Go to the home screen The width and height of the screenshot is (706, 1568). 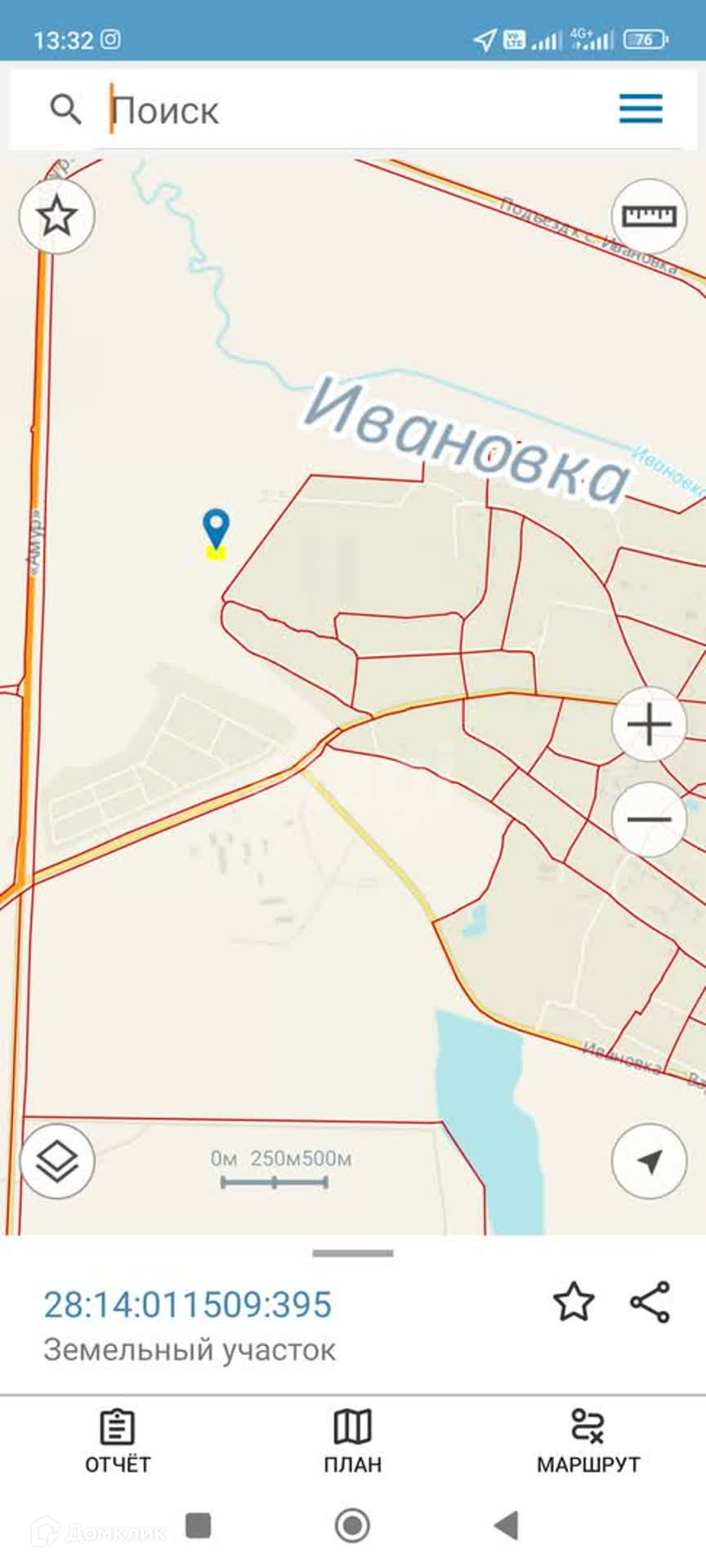(x=353, y=1525)
